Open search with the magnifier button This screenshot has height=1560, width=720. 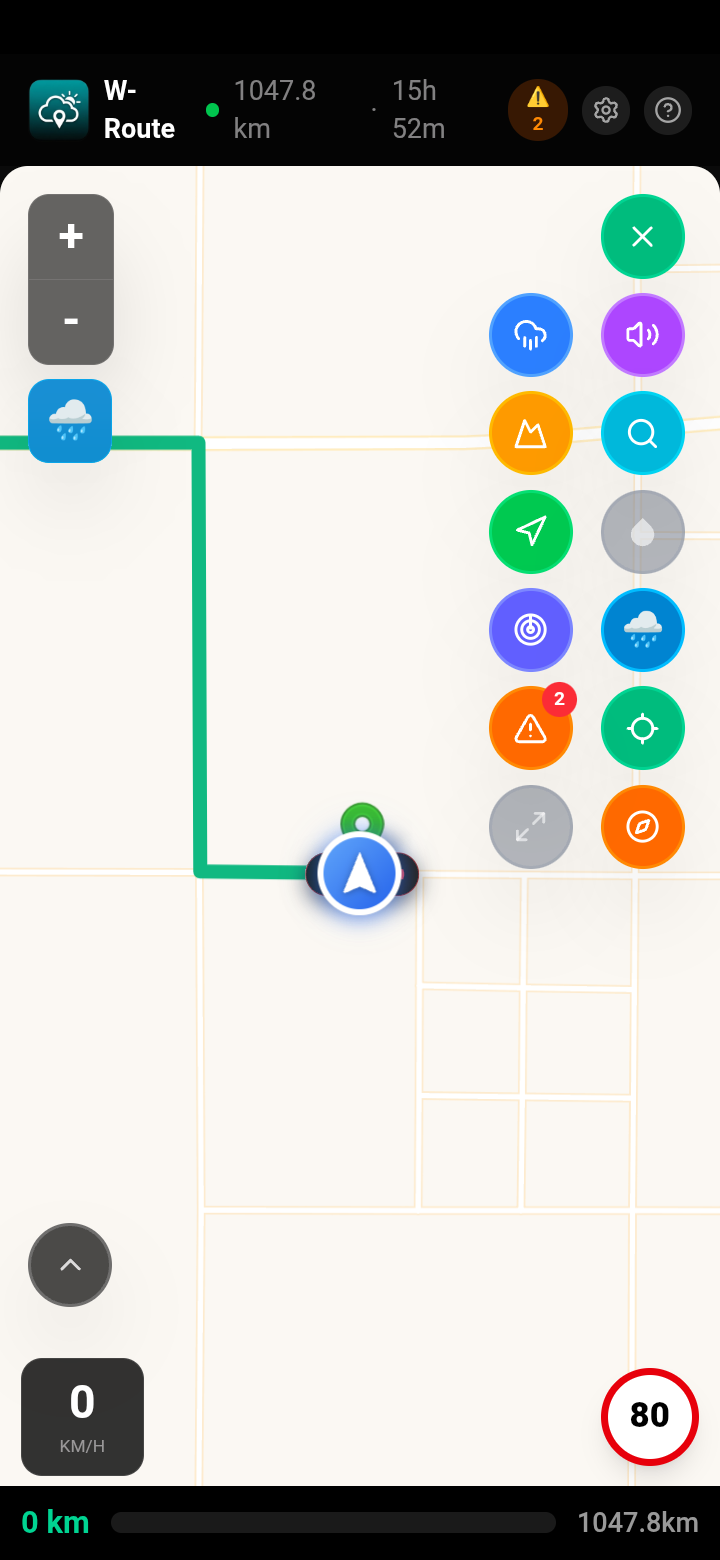tap(642, 433)
